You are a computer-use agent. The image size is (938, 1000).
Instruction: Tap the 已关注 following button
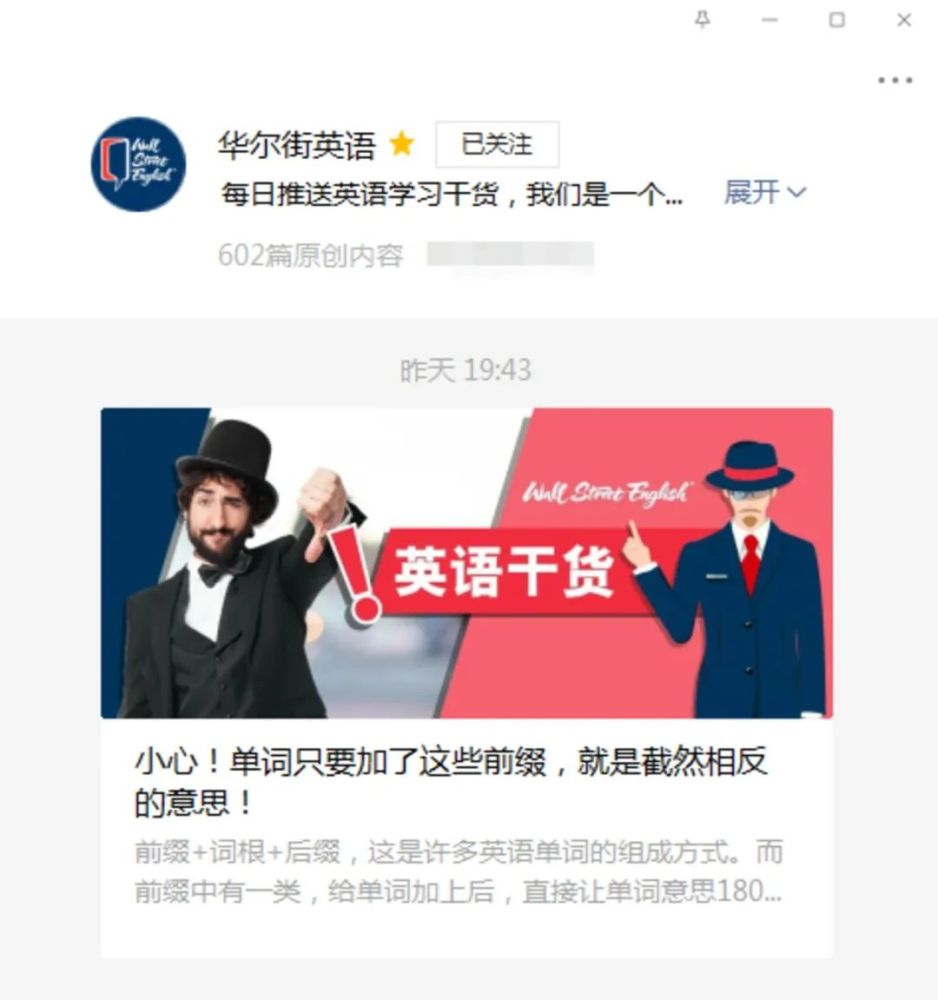coord(497,145)
